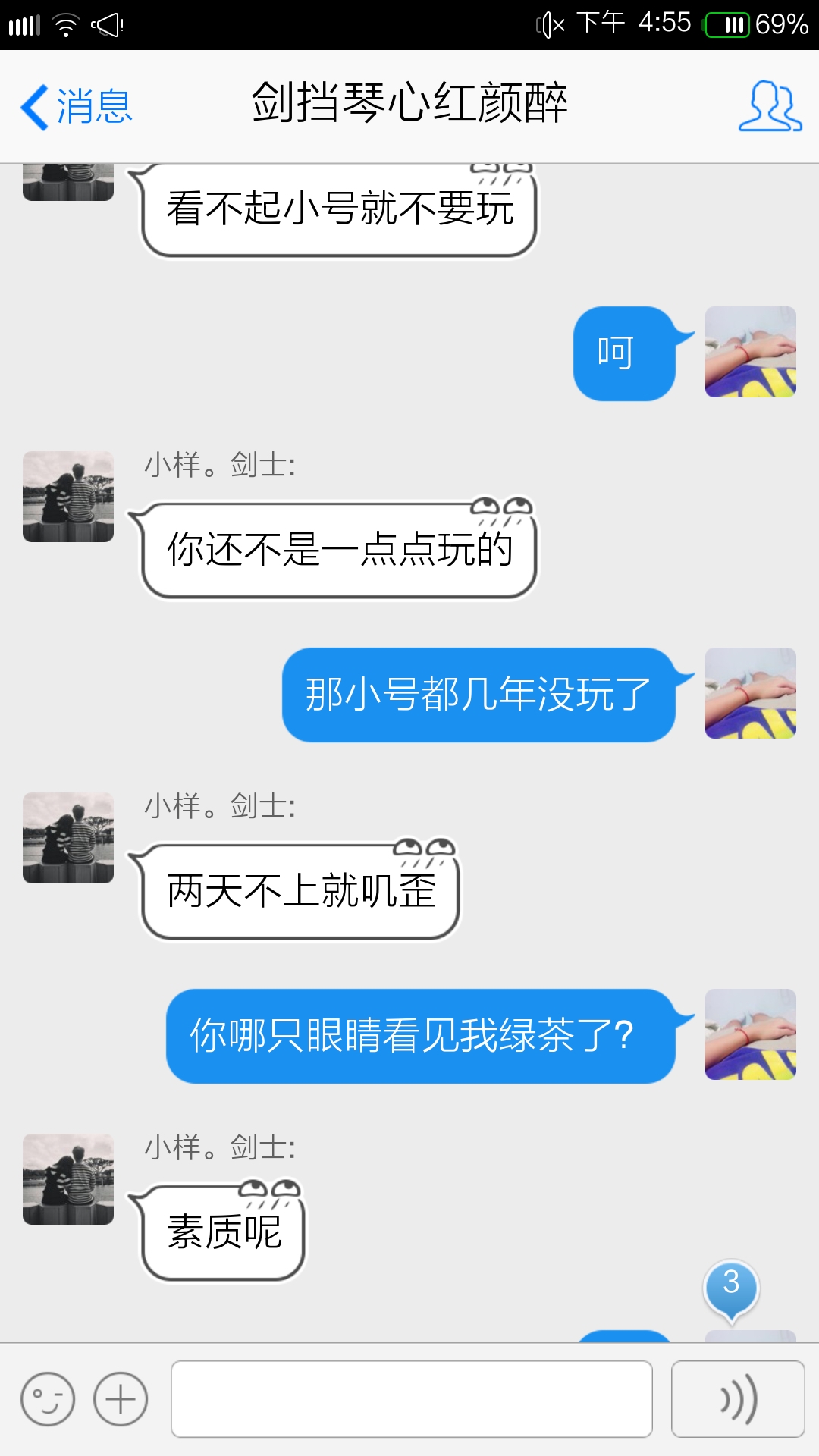819x1456 pixels.
Task: Focus the message input field
Action: click(x=411, y=1399)
